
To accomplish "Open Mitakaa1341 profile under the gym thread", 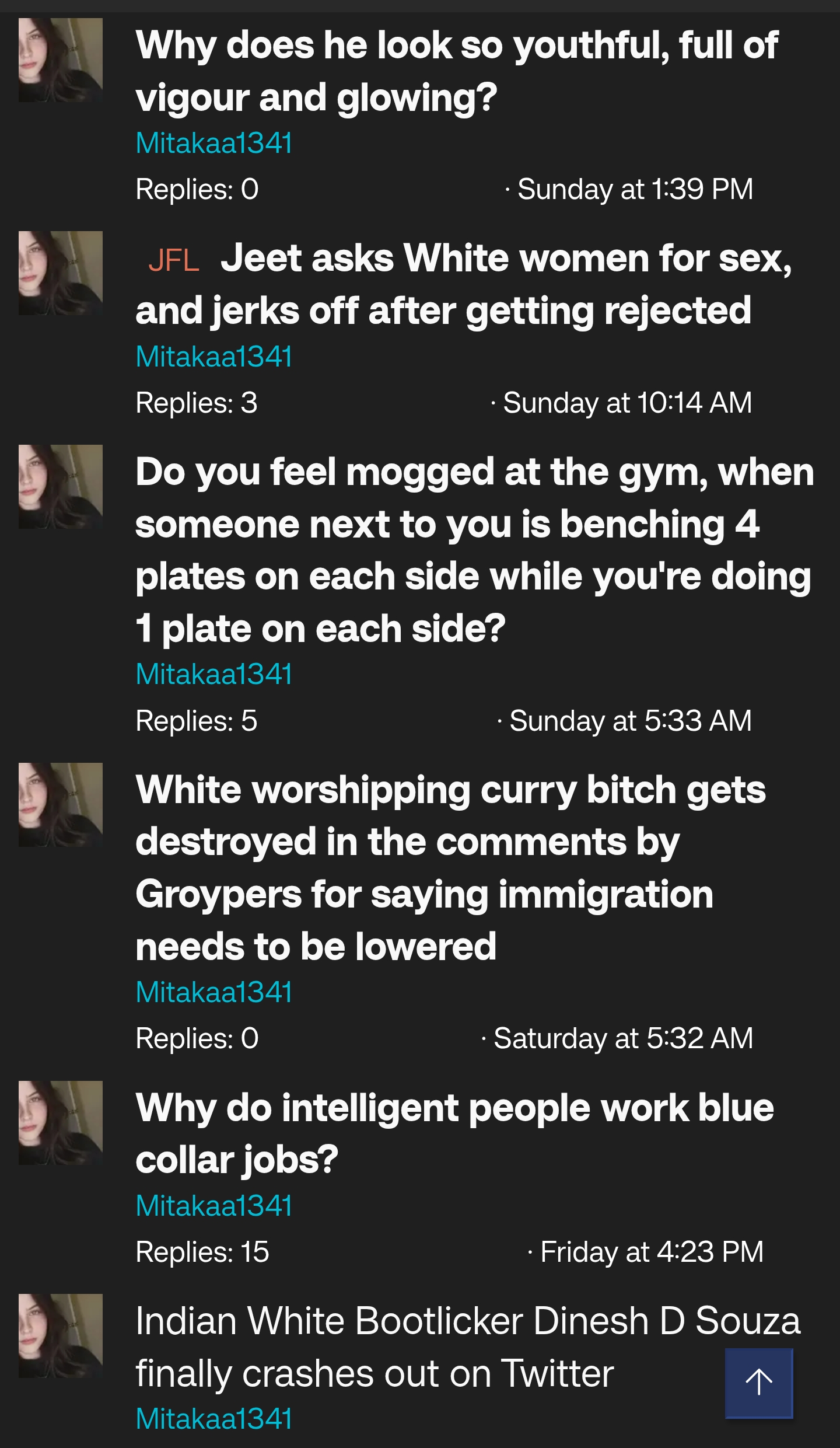I will click(x=213, y=674).
